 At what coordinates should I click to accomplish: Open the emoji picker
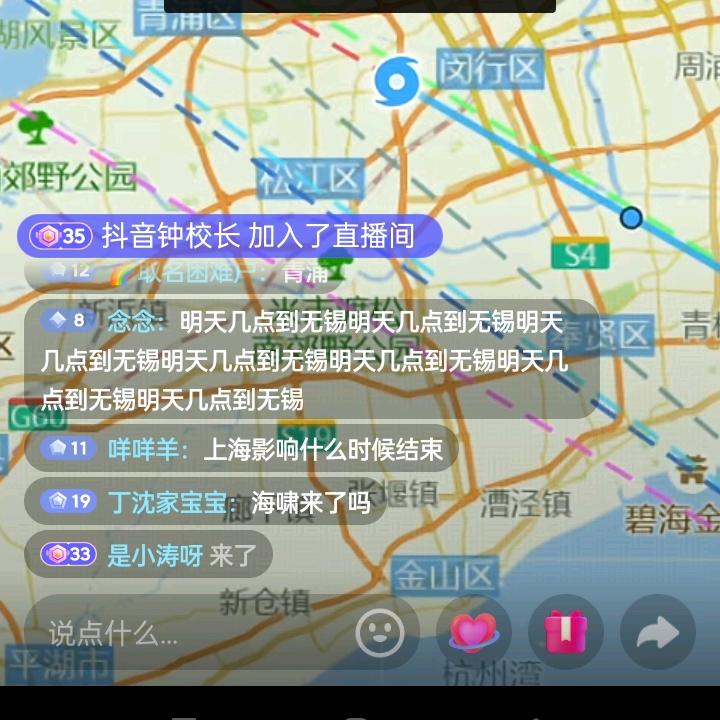click(381, 632)
